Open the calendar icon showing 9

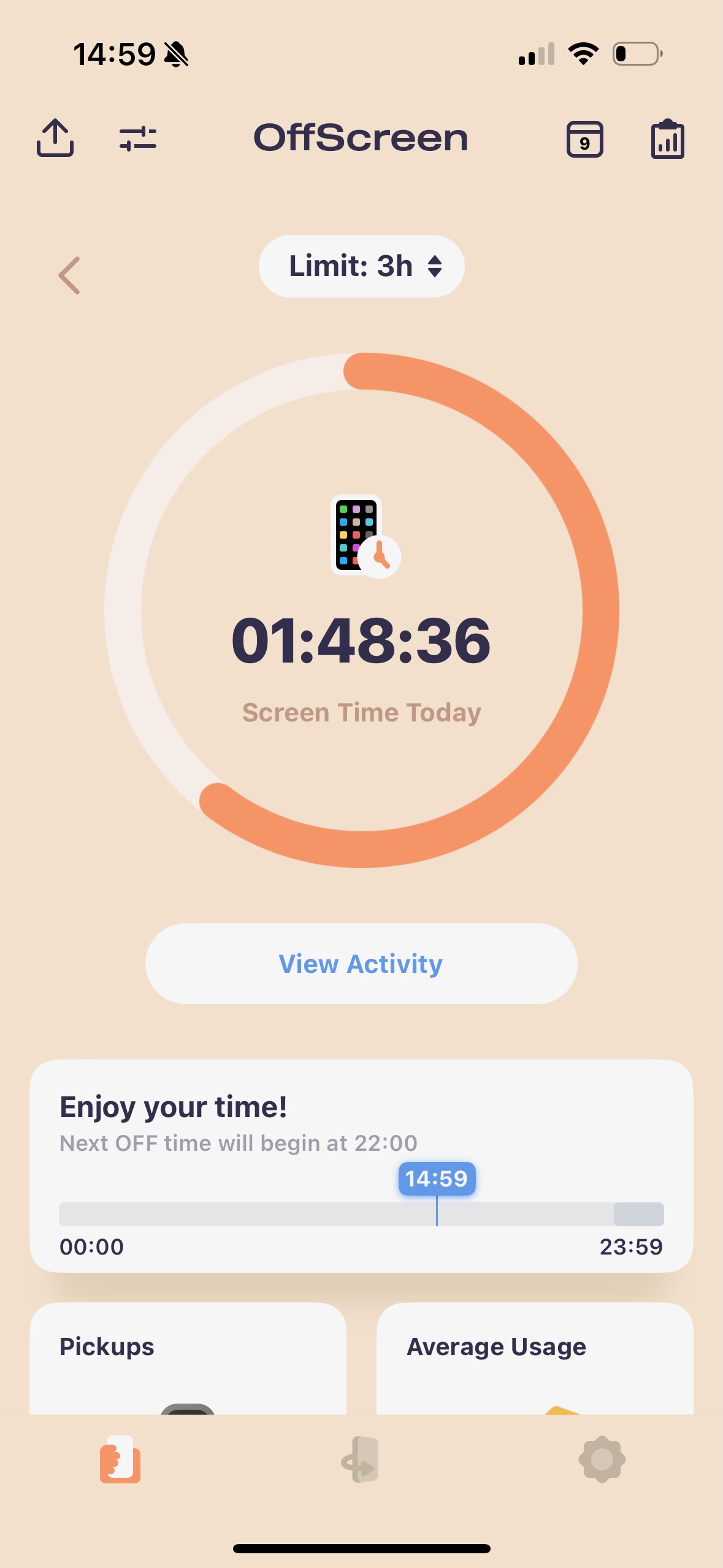coord(584,139)
